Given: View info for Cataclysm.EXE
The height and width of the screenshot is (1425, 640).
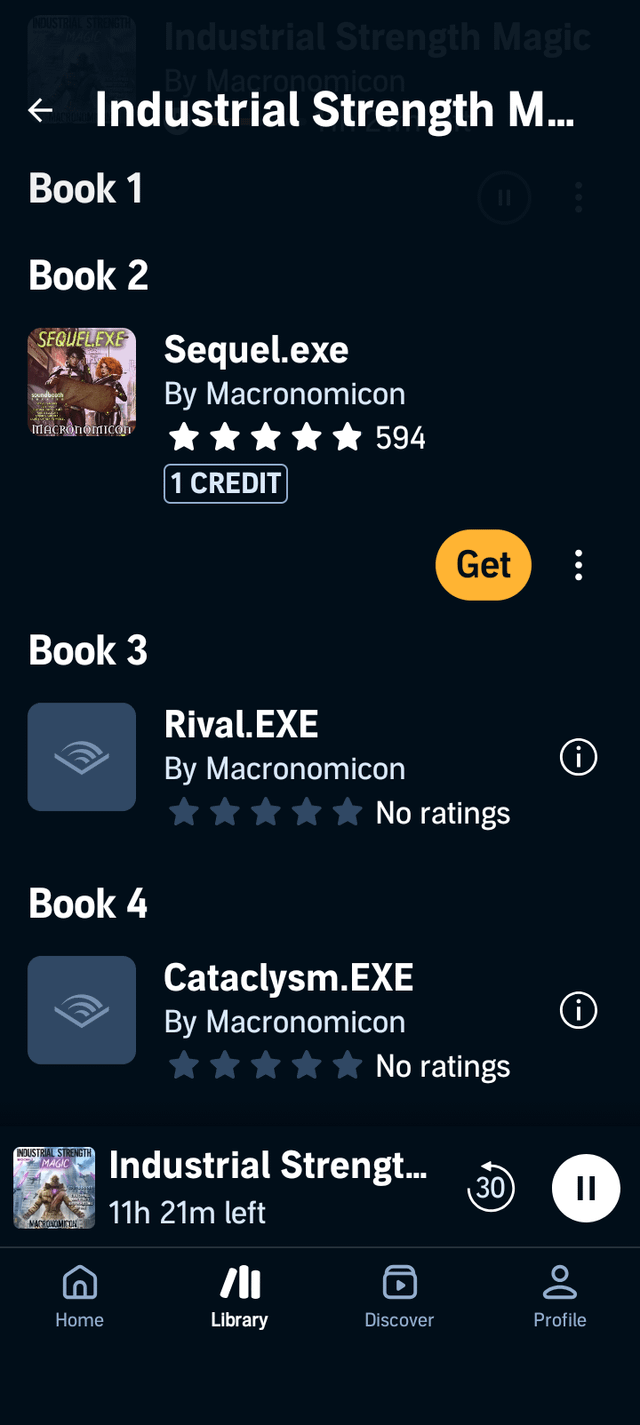Looking at the screenshot, I should click(578, 1010).
